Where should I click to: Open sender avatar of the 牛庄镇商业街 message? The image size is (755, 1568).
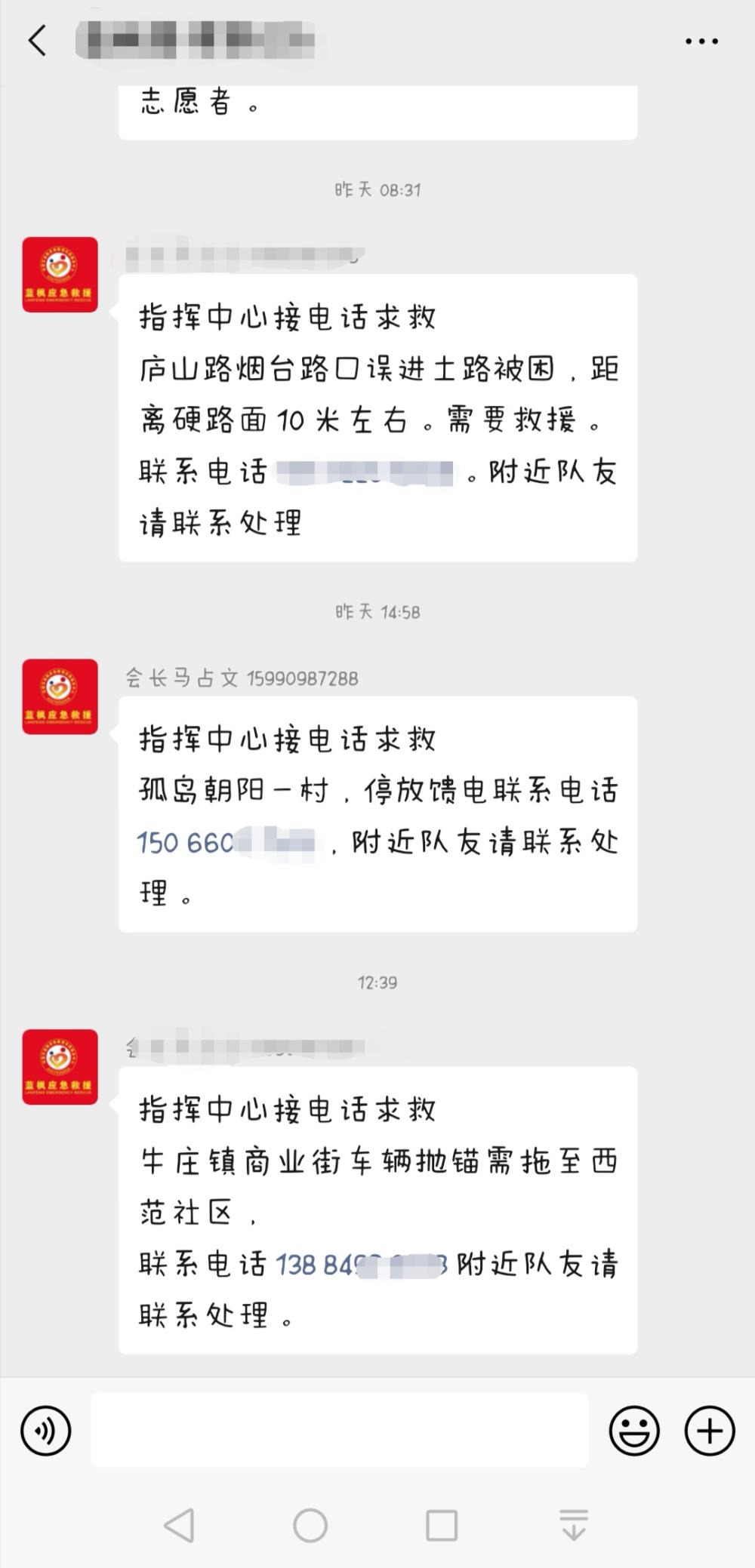(x=60, y=1067)
